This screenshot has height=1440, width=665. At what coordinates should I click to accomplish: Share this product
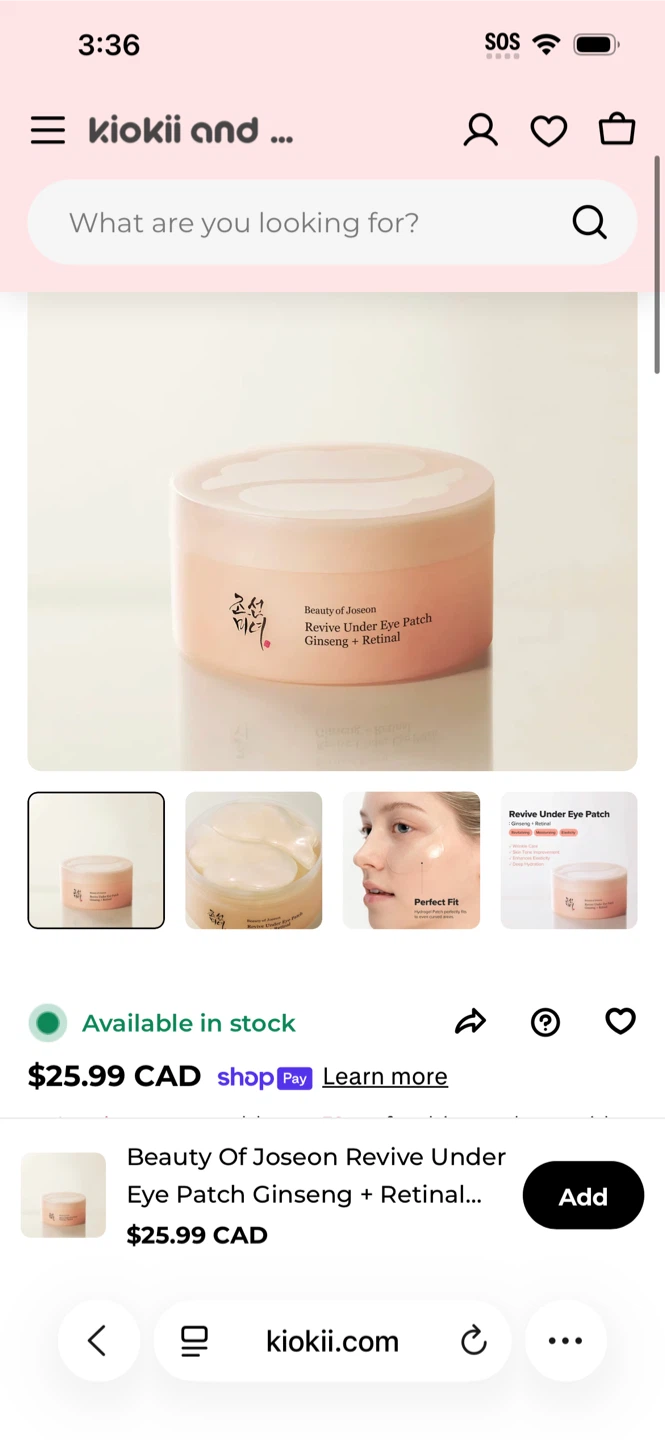(x=470, y=1022)
